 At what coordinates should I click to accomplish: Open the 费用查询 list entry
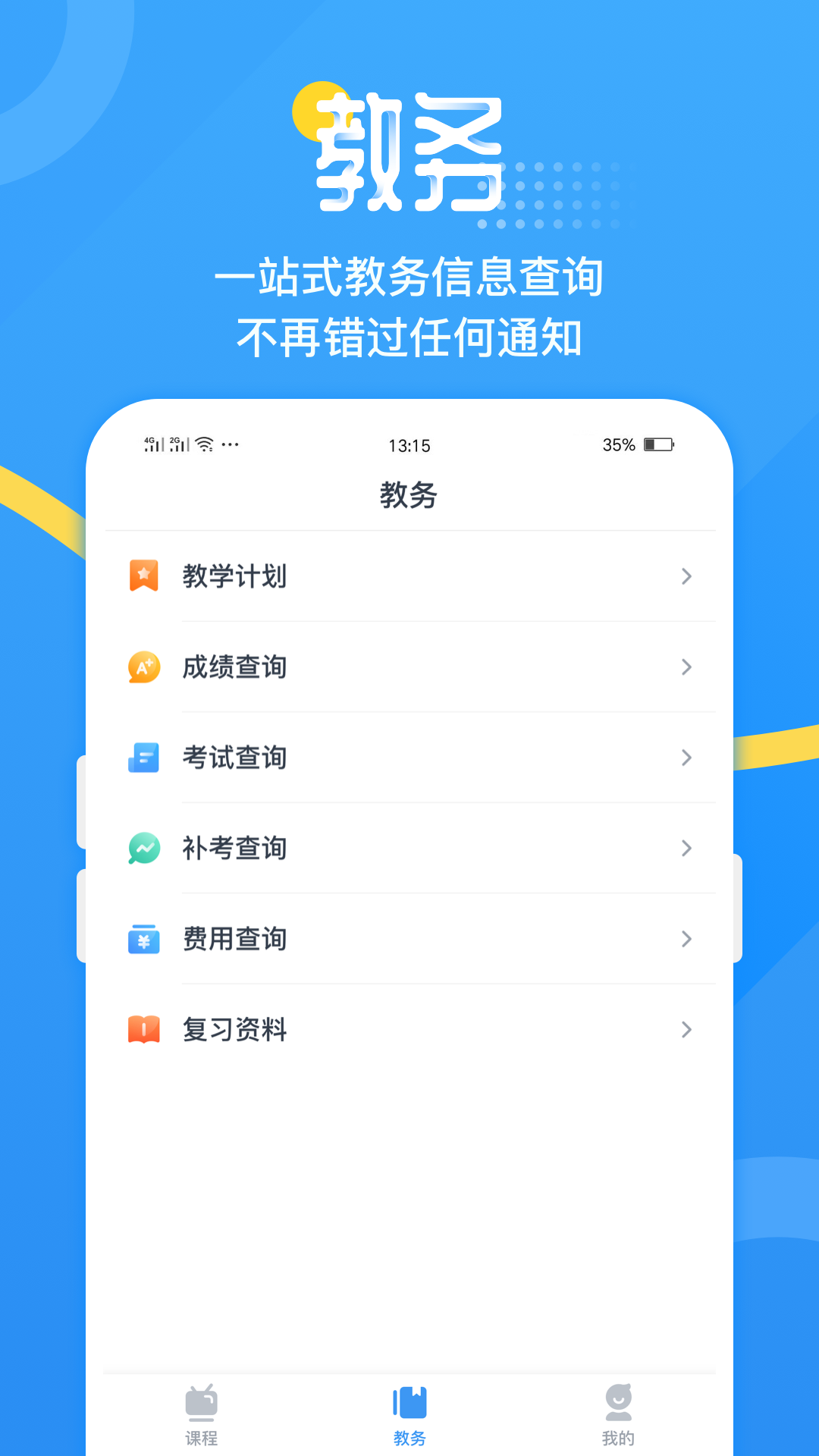pyautogui.click(x=409, y=940)
